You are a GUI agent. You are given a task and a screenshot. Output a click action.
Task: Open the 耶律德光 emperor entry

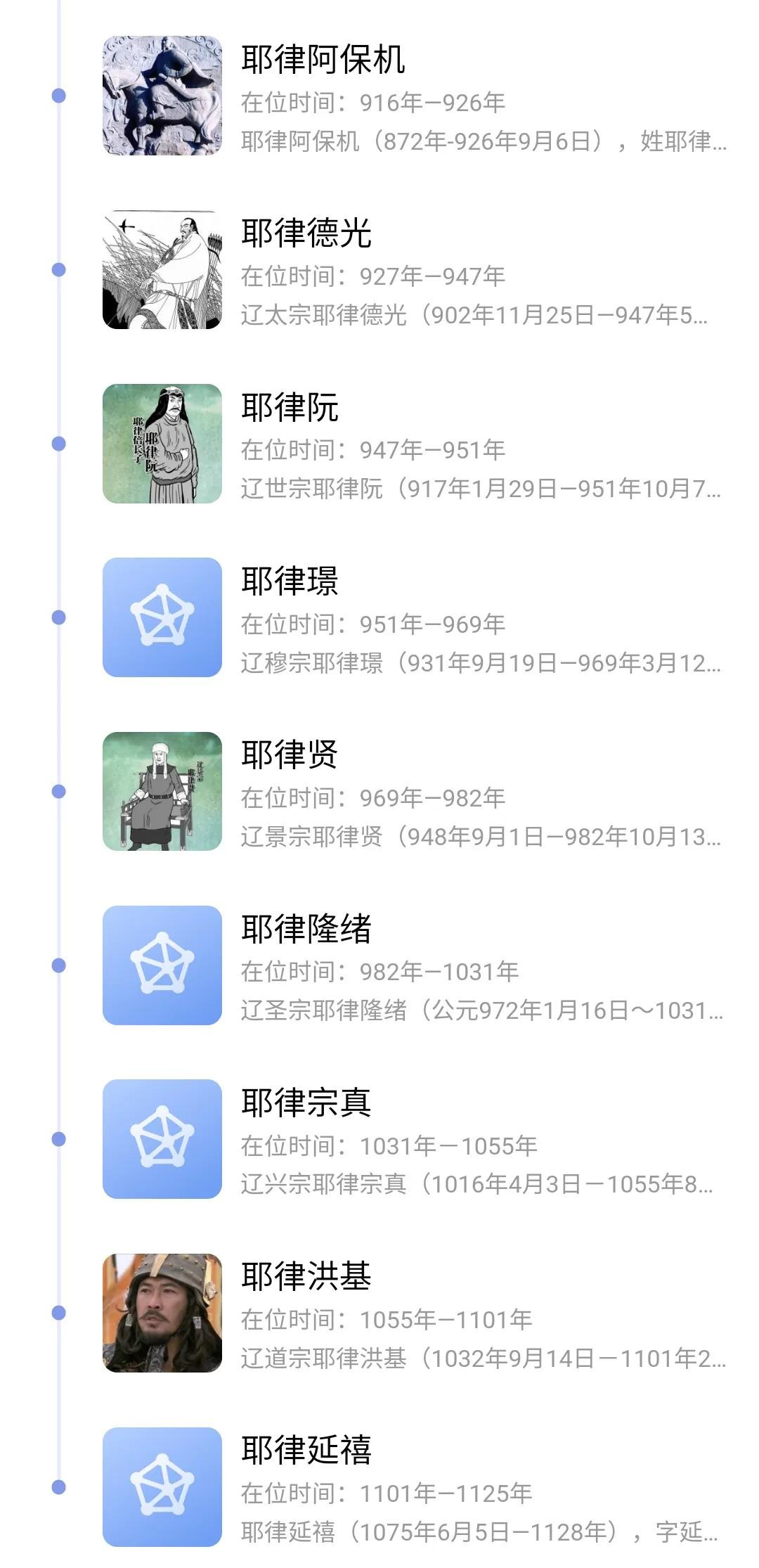[x=306, y=233]
